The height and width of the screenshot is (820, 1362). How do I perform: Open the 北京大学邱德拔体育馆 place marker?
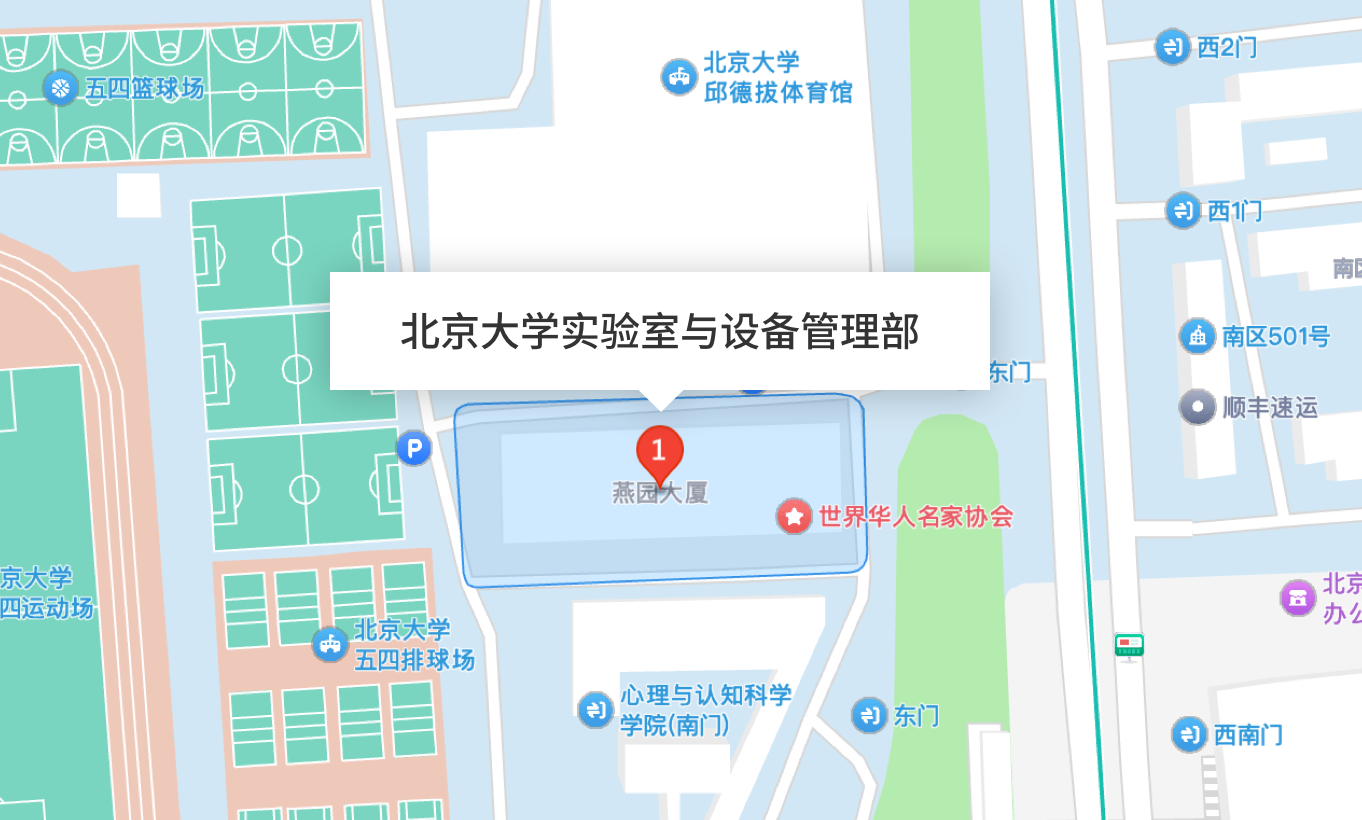[x=679, y=77]
